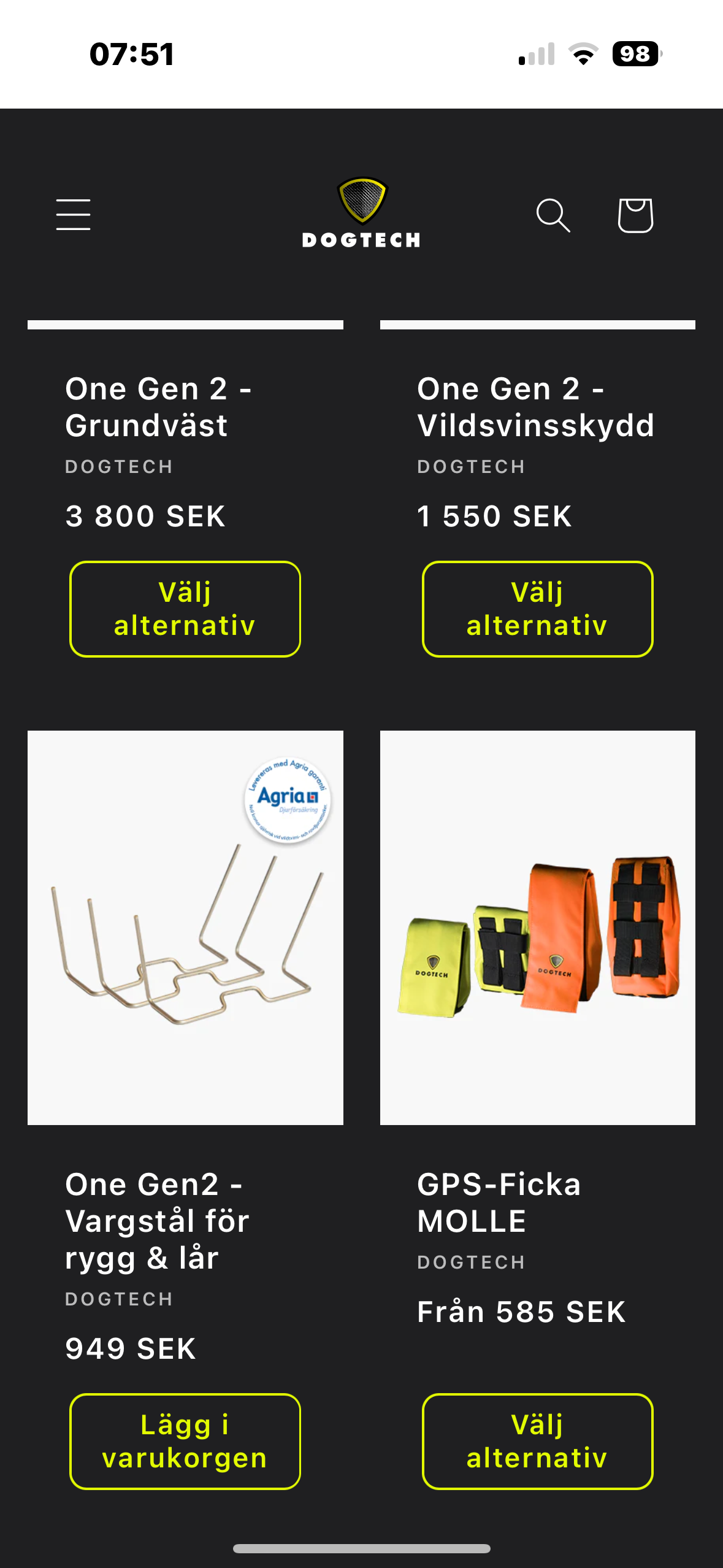
Task: Open the One Gen2 - Vargstål title link
Action: pyautogui.click(x=158, y=1221)
